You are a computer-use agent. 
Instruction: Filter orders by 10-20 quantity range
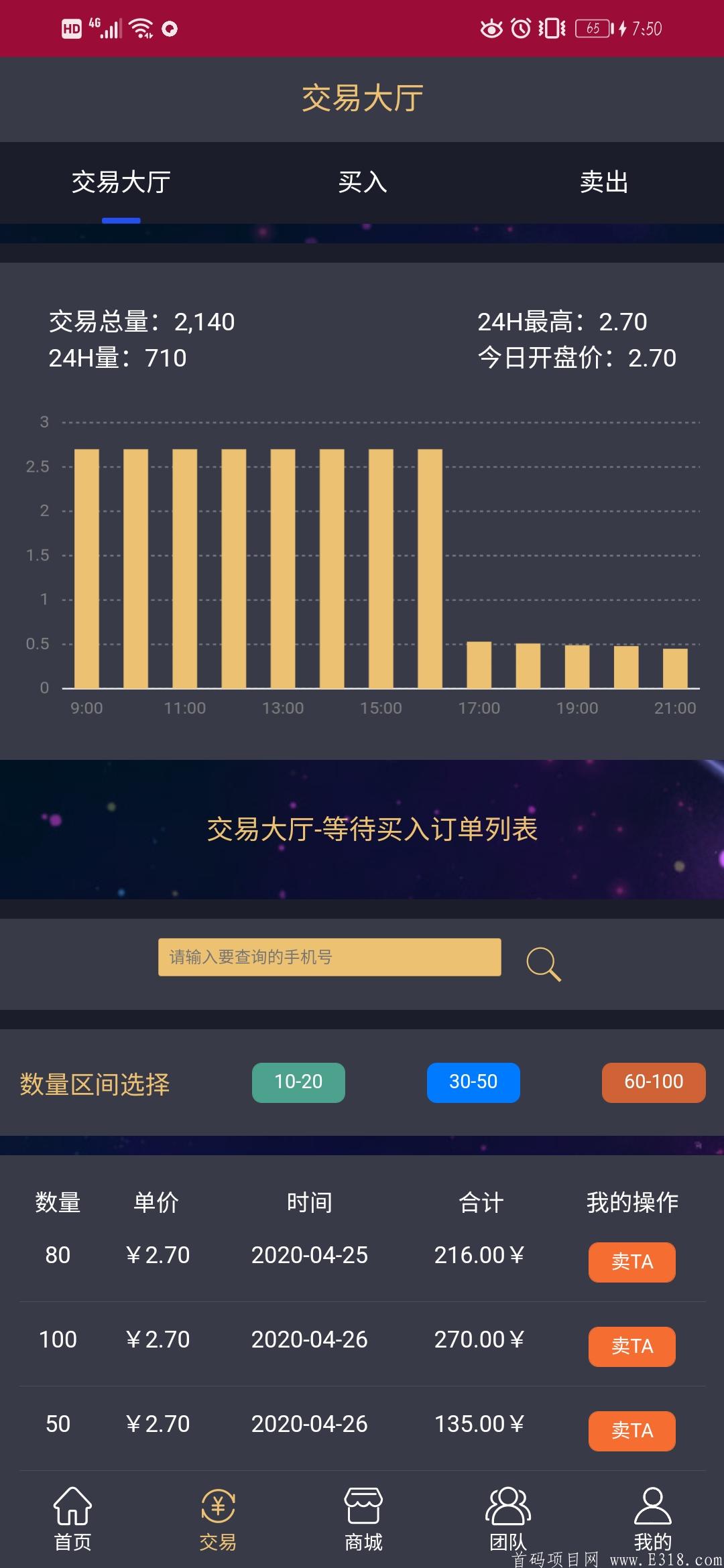(x=298, y=1082)
